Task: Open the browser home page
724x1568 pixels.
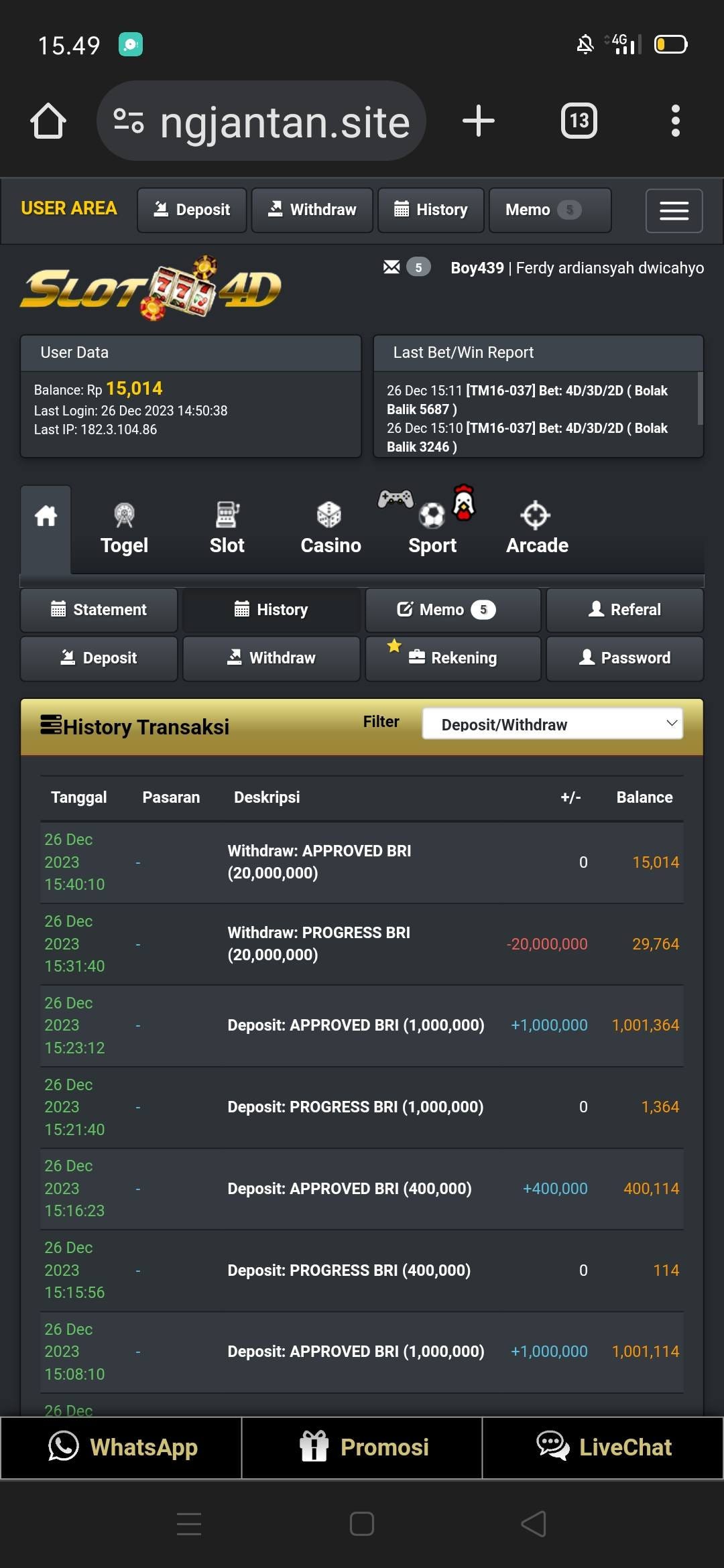Action: [x=48, y=121]
